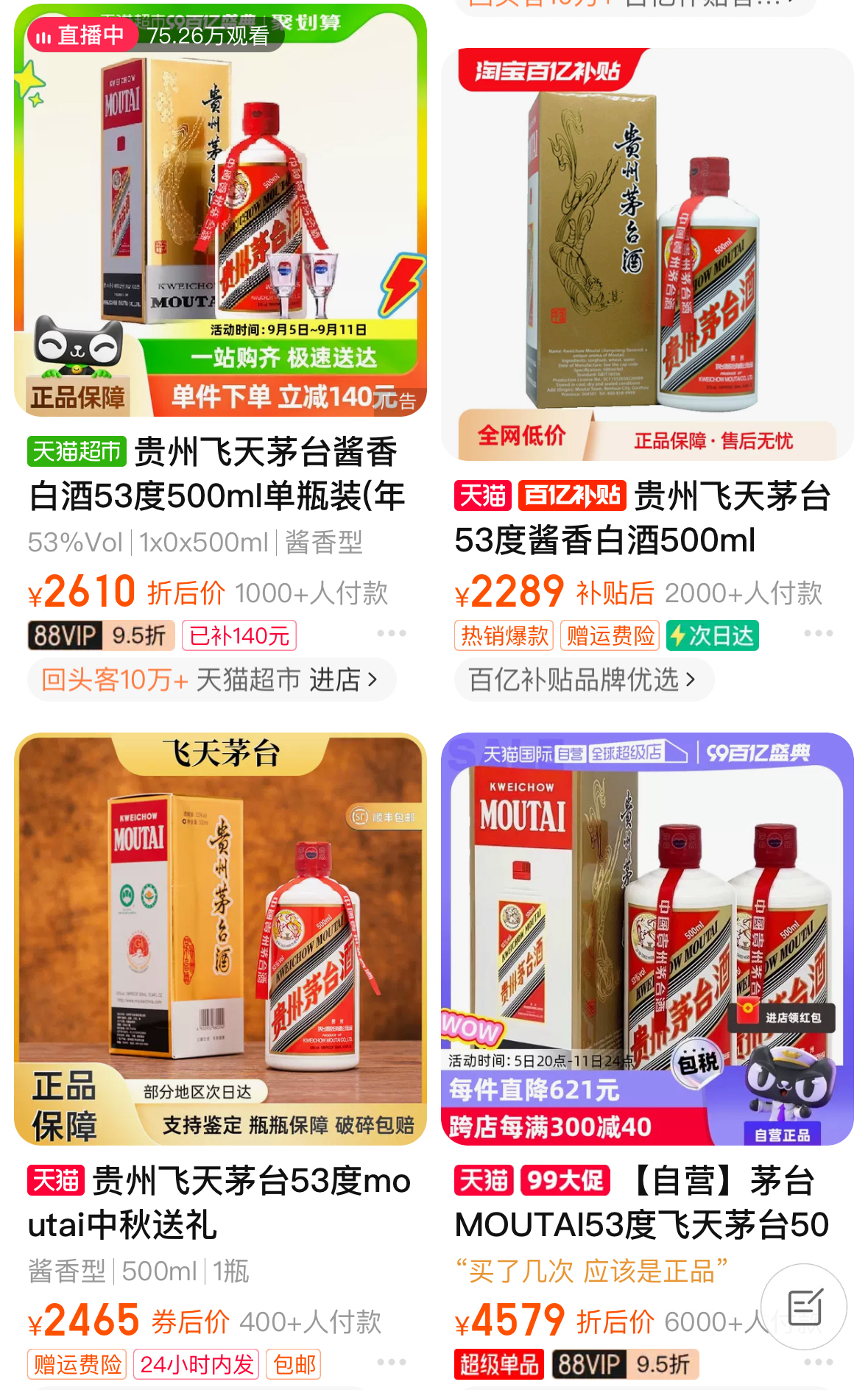Screen dimensions: 868x1390
Task: Open the 淘宝百亿补贴 Moutai product image
Action: tap(647, 254)
